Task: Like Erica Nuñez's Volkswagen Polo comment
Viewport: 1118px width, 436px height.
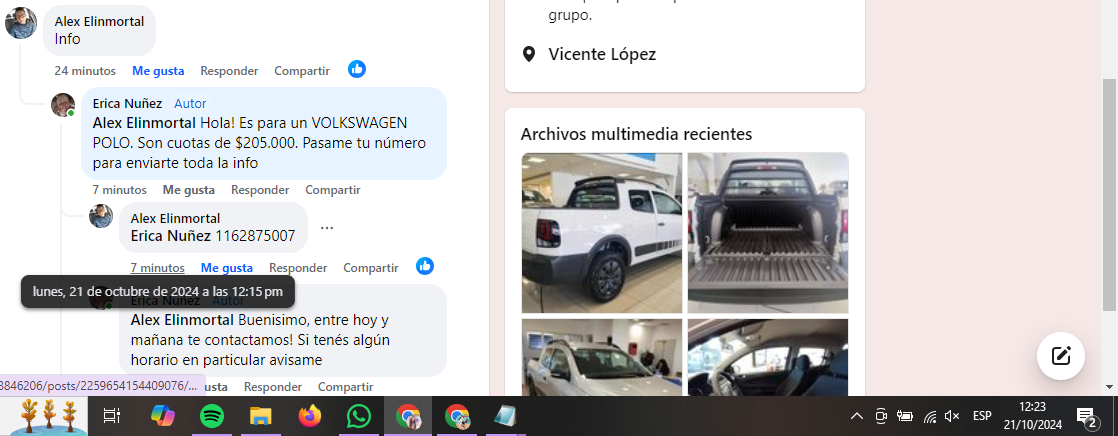Action: 189,190
